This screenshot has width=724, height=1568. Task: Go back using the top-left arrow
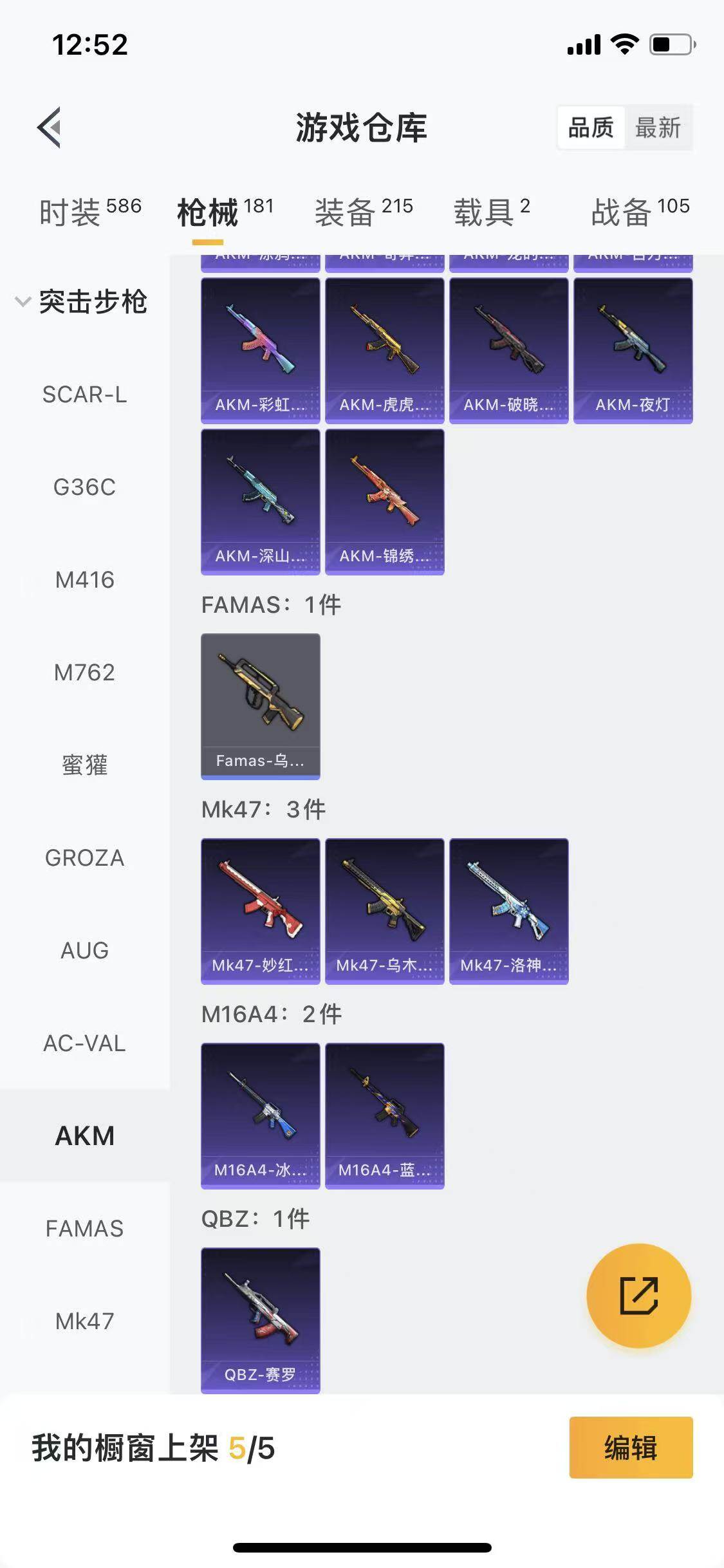[x=50, y=127]
